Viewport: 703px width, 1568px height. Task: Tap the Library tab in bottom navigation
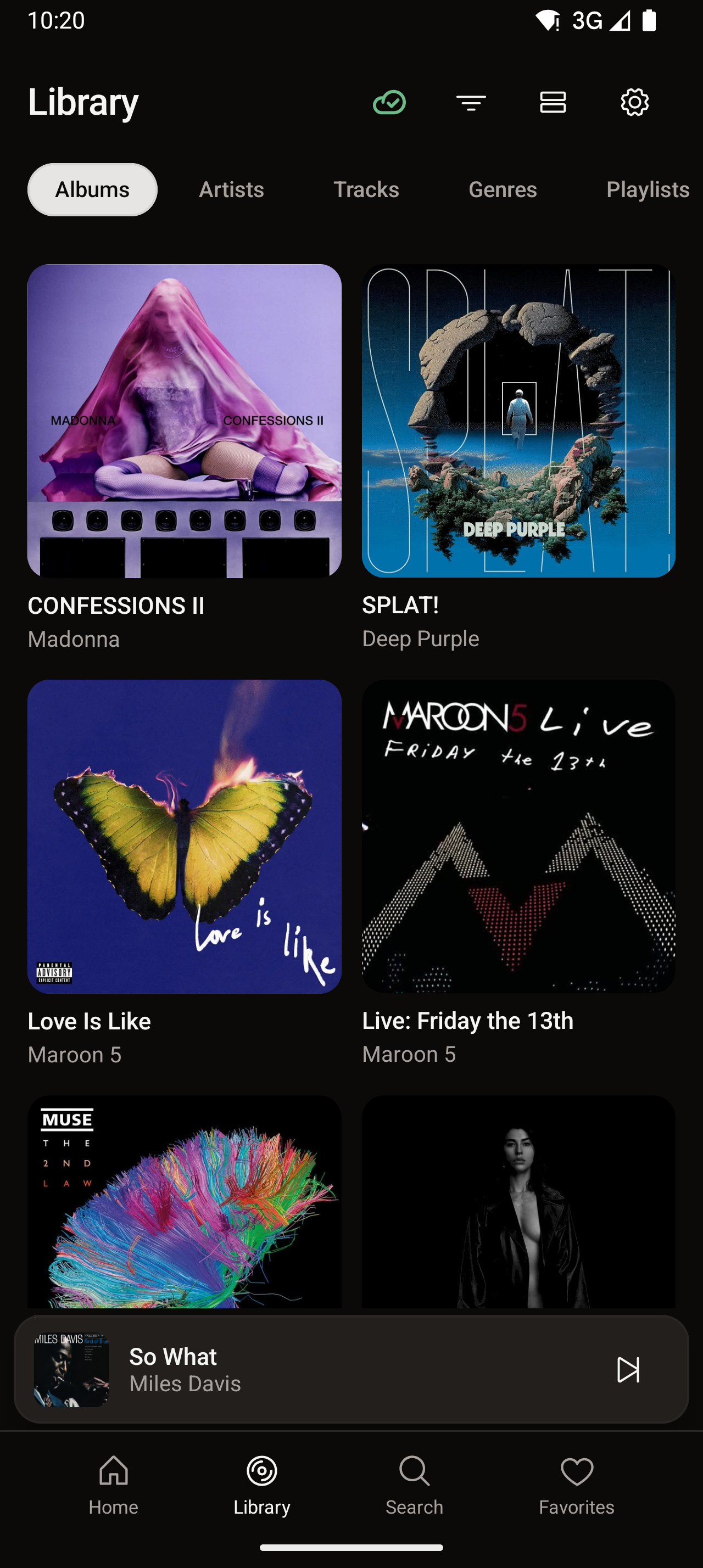[262, 1485]
